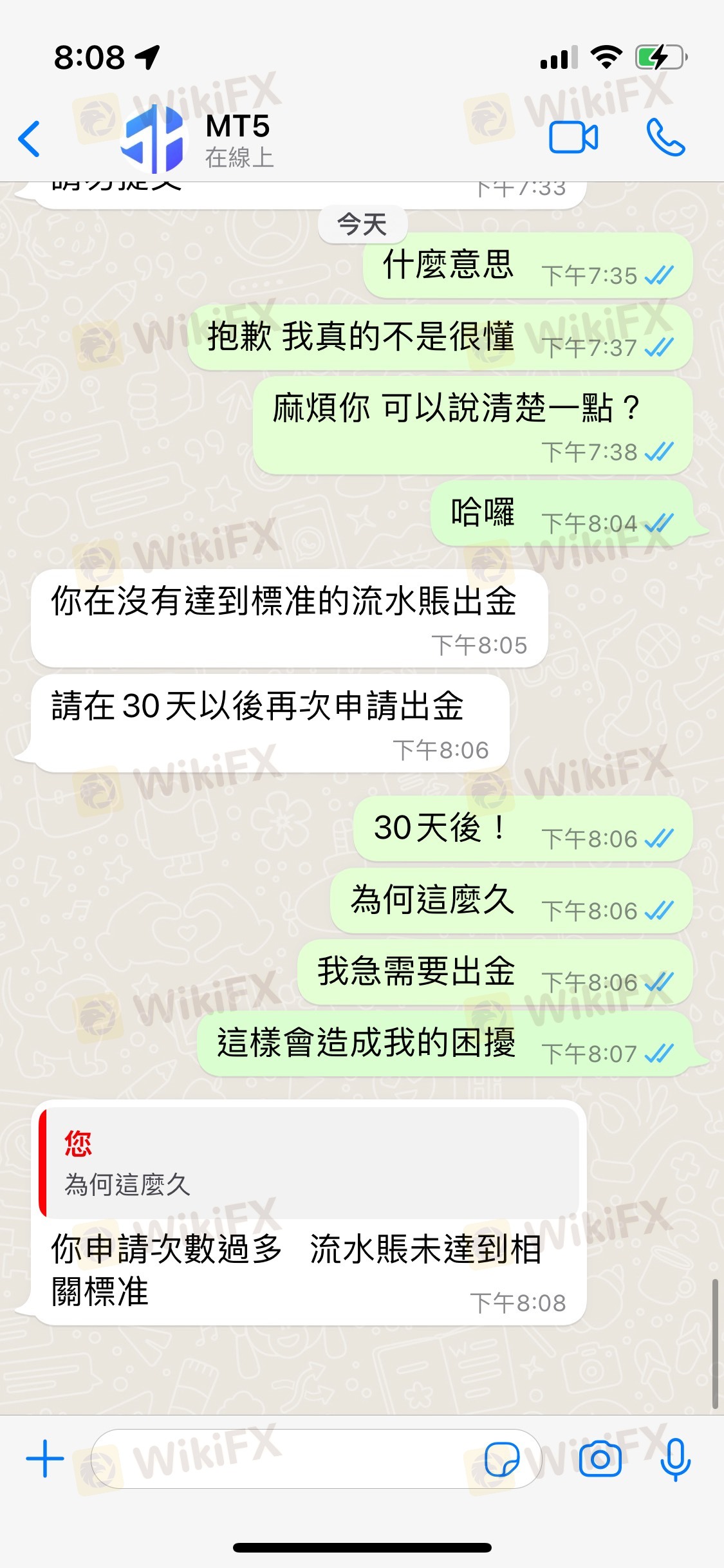The height and width of the screenshot is (1568, 724).
Task: Focus the message input field
Action: [x=283, y=1459]
